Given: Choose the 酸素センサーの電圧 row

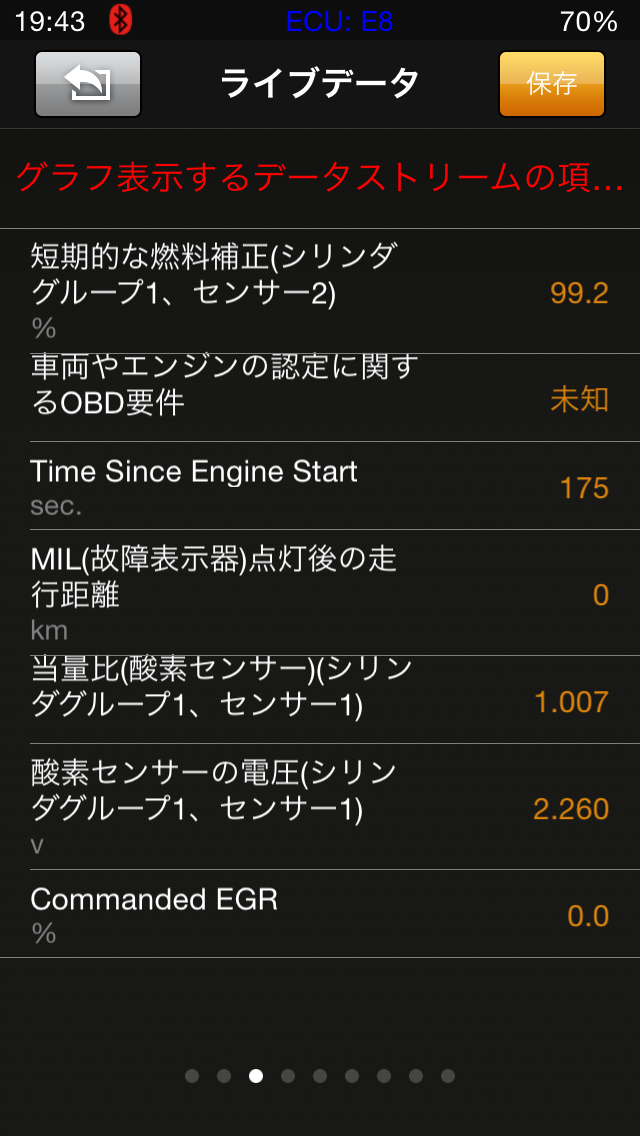Looking at the screenshot, I should 320,807.
